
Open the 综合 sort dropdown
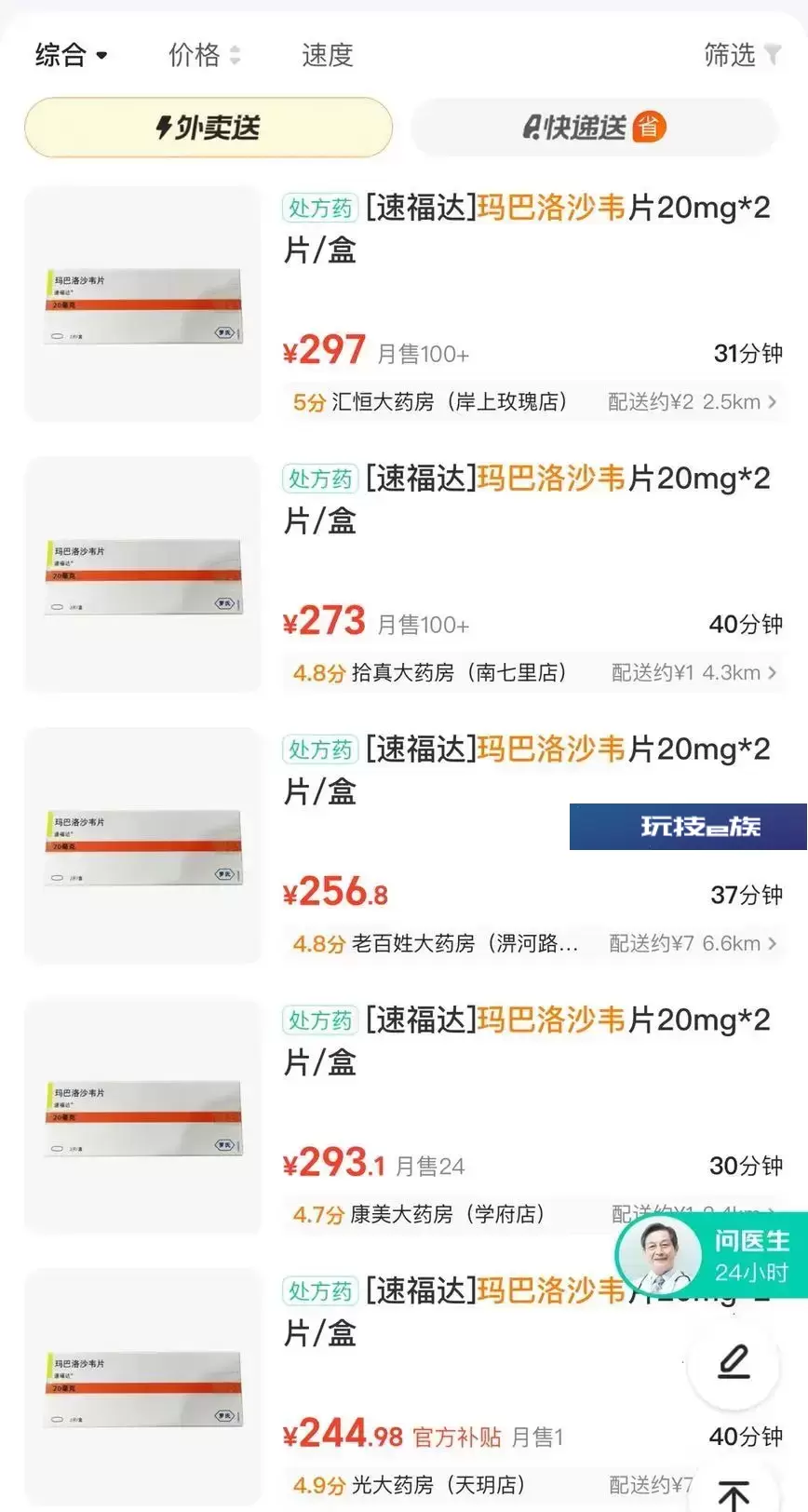pyautogui.click(x=72, y=55)
